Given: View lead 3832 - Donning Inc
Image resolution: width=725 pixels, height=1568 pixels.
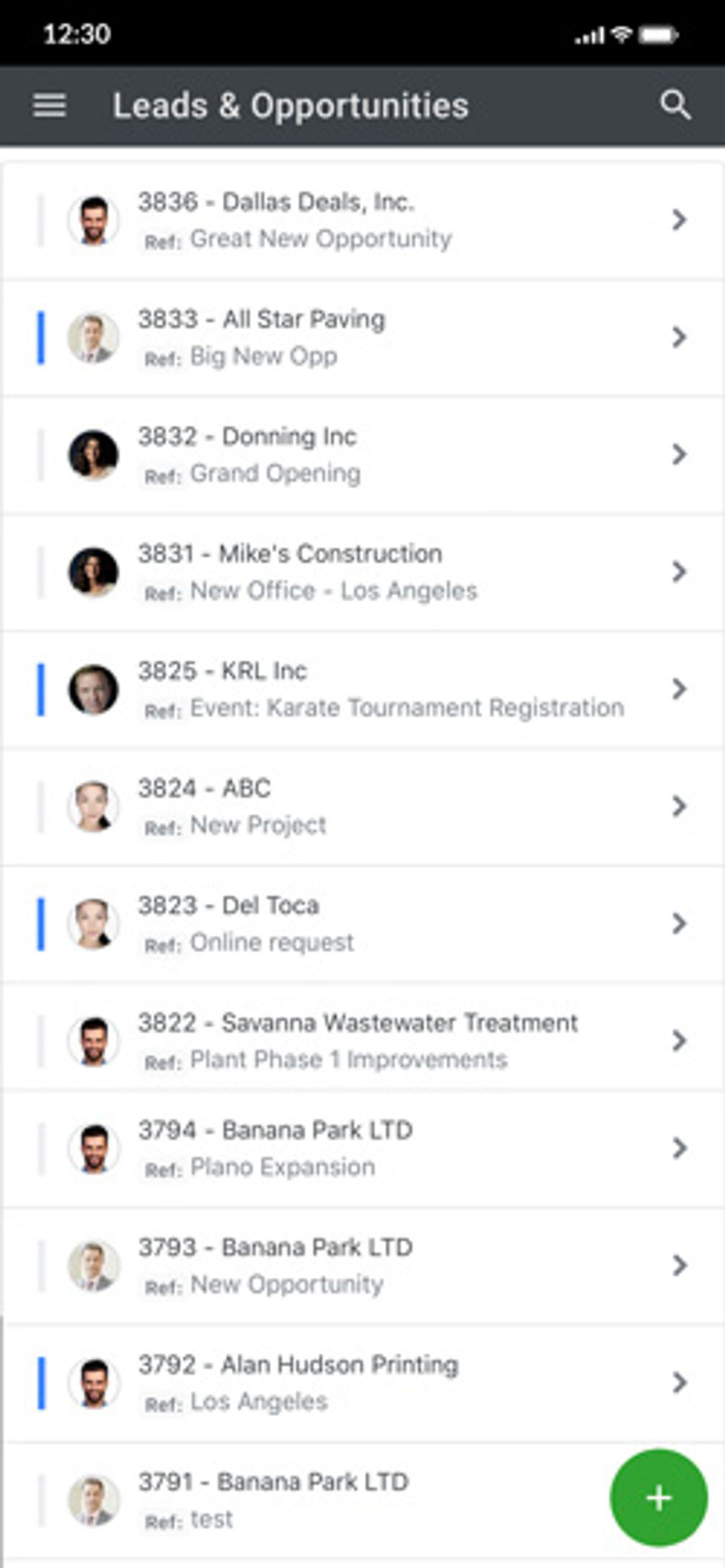Looking at the screenshot, I should (x=362, y=454).
